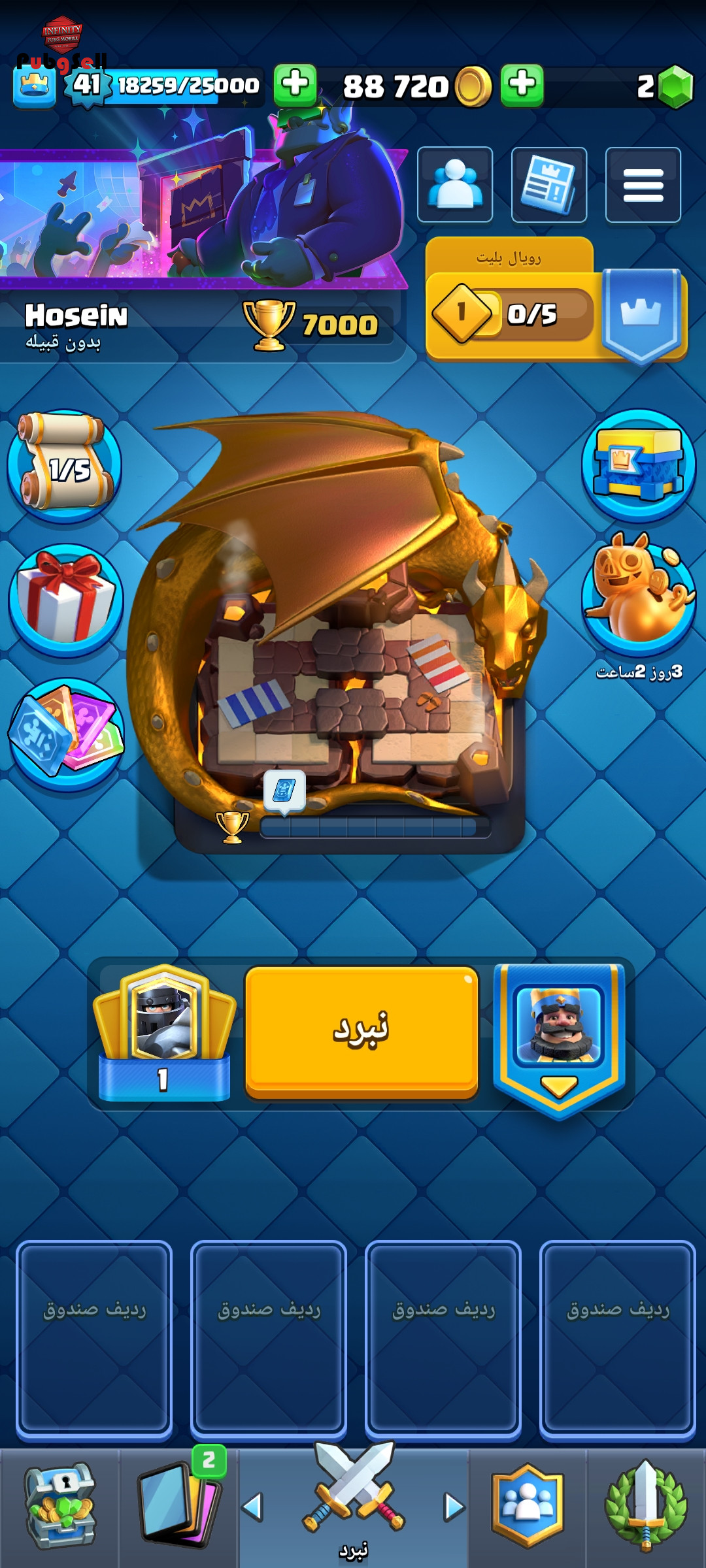Open the رویال بلیت pass banner
The height and width of the screenshot is (1568, 706).
[556, 299]
